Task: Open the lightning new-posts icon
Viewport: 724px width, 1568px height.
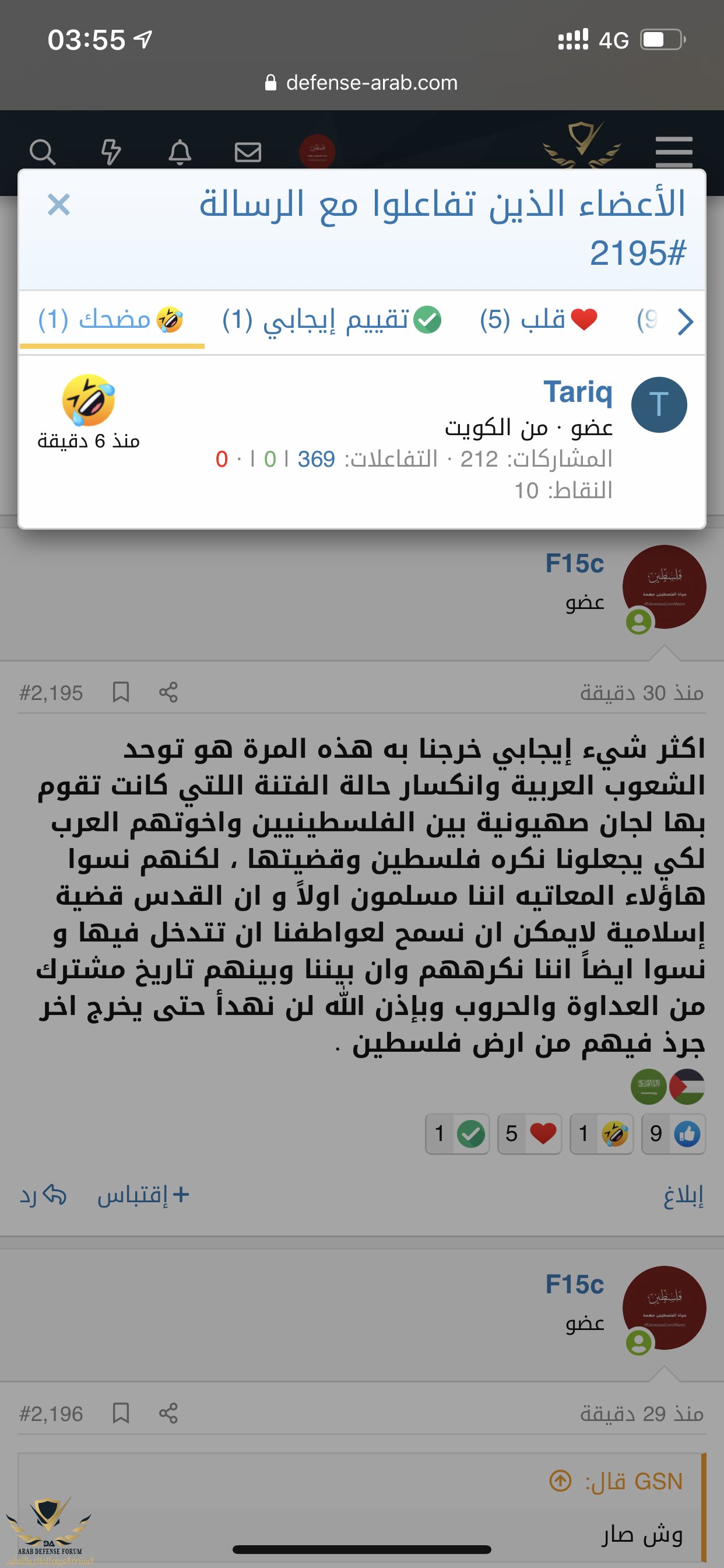Action: (x=111, y=152)
